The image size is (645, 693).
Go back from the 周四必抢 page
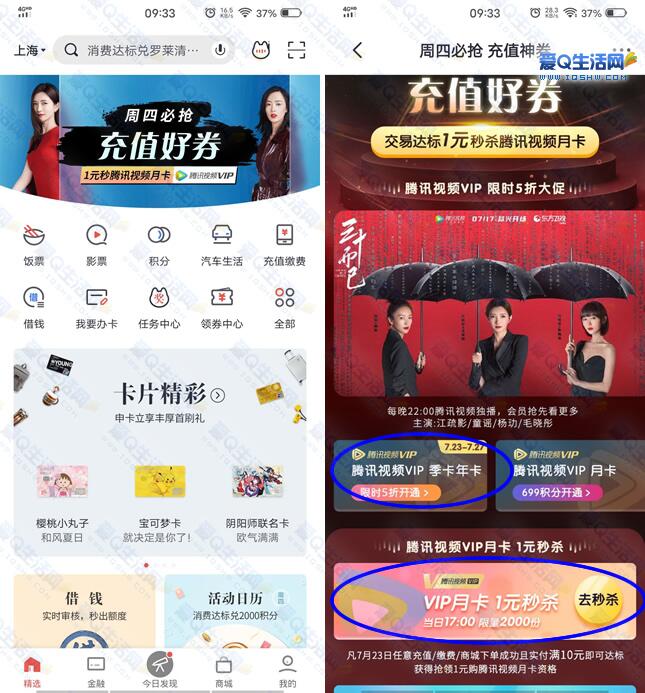[x=358, y=50]
